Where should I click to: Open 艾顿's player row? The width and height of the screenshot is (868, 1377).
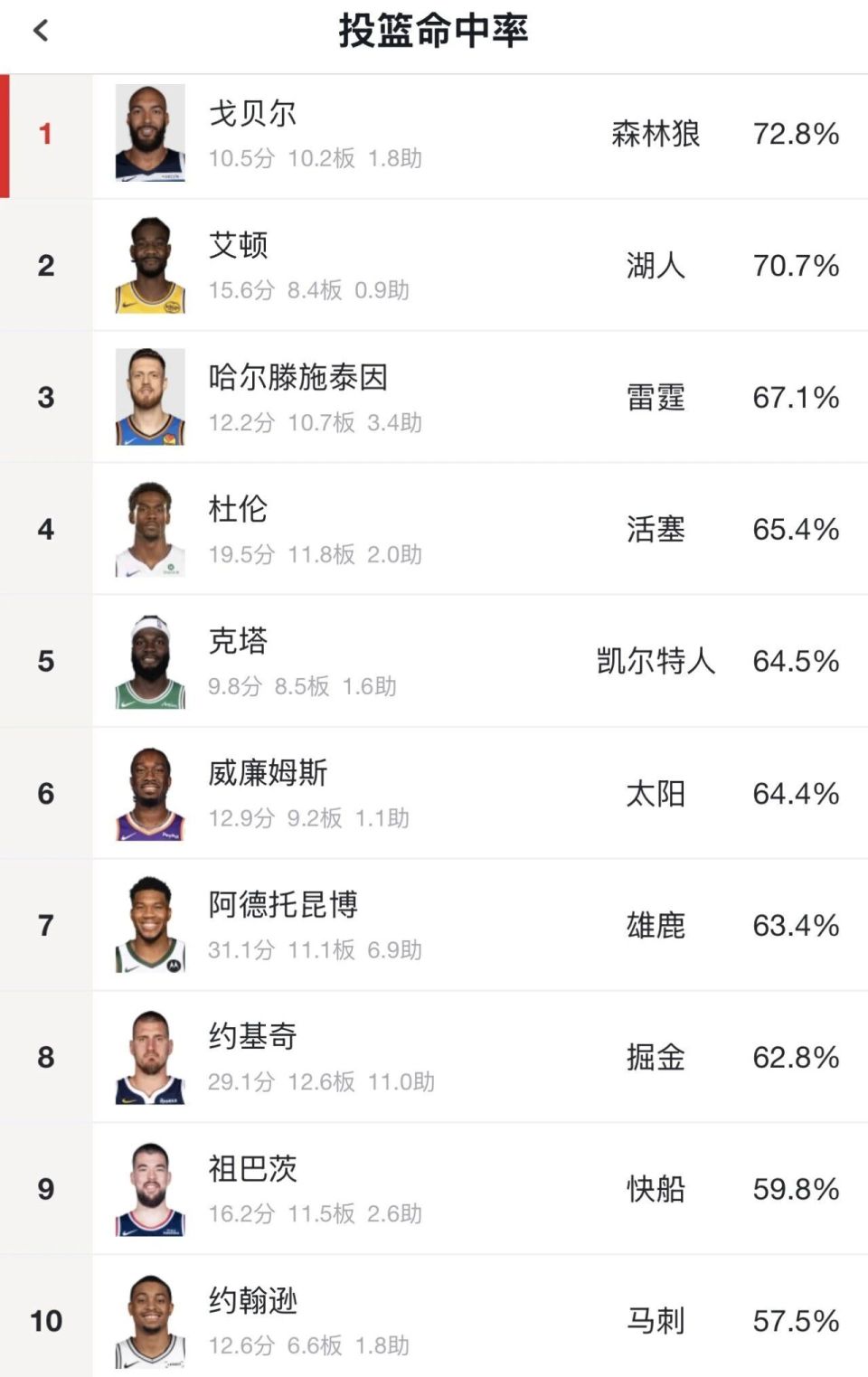coord(434,266)
